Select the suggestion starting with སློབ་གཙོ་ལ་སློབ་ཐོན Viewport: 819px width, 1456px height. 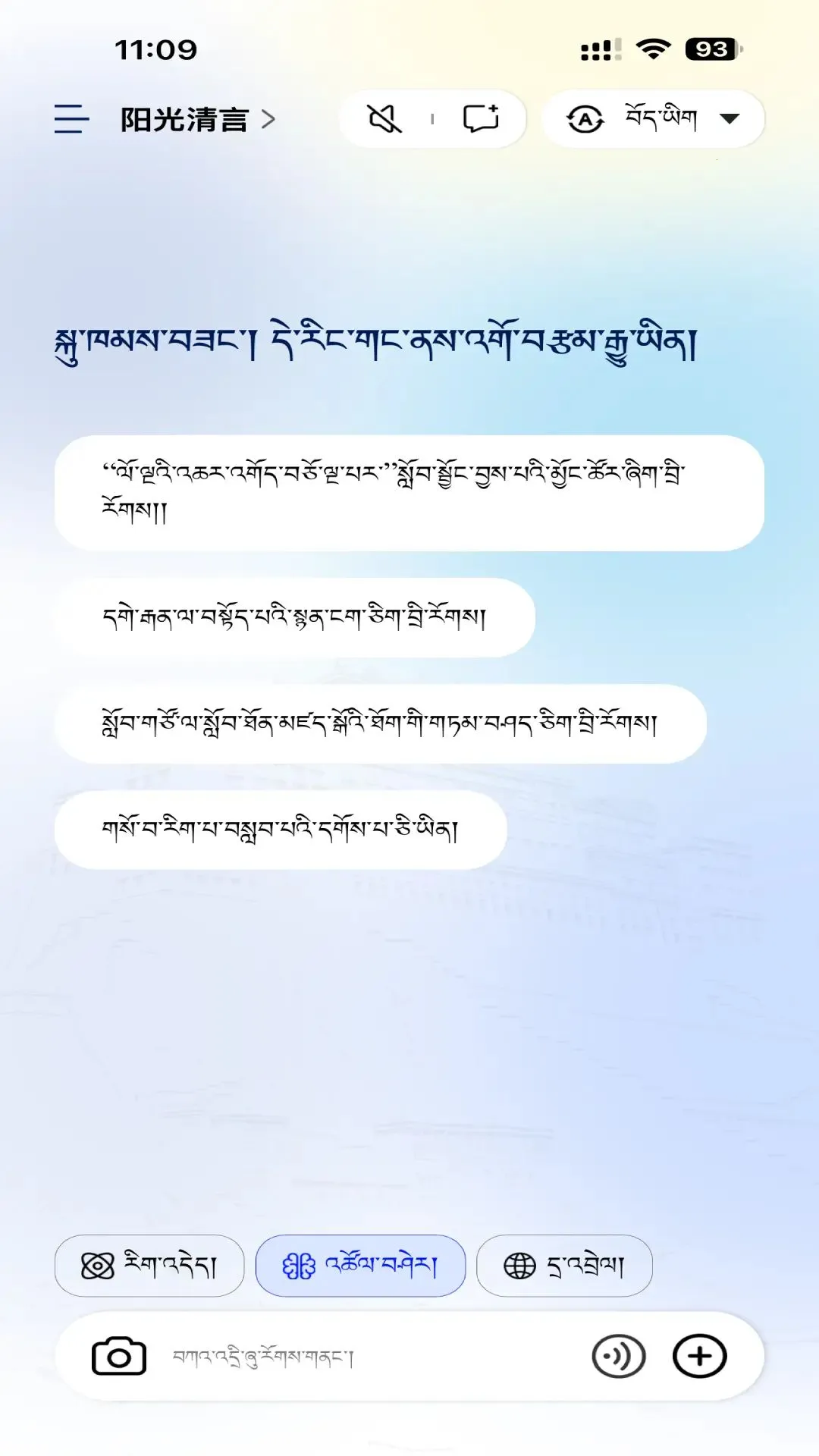coord(381,723)
